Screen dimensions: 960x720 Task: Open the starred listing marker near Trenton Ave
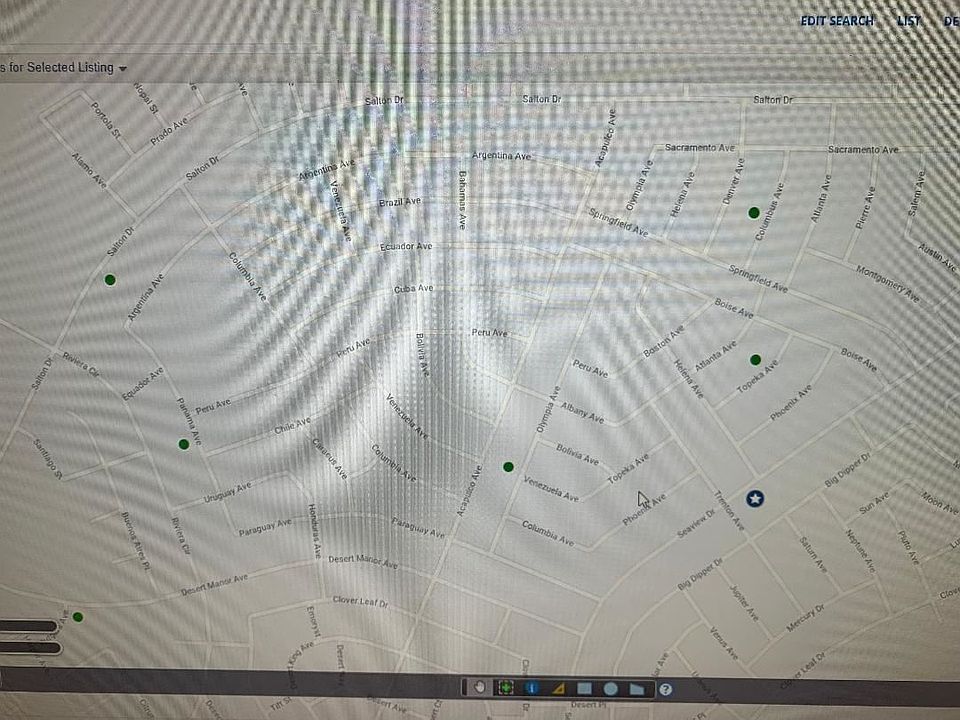tap(755, 498)
